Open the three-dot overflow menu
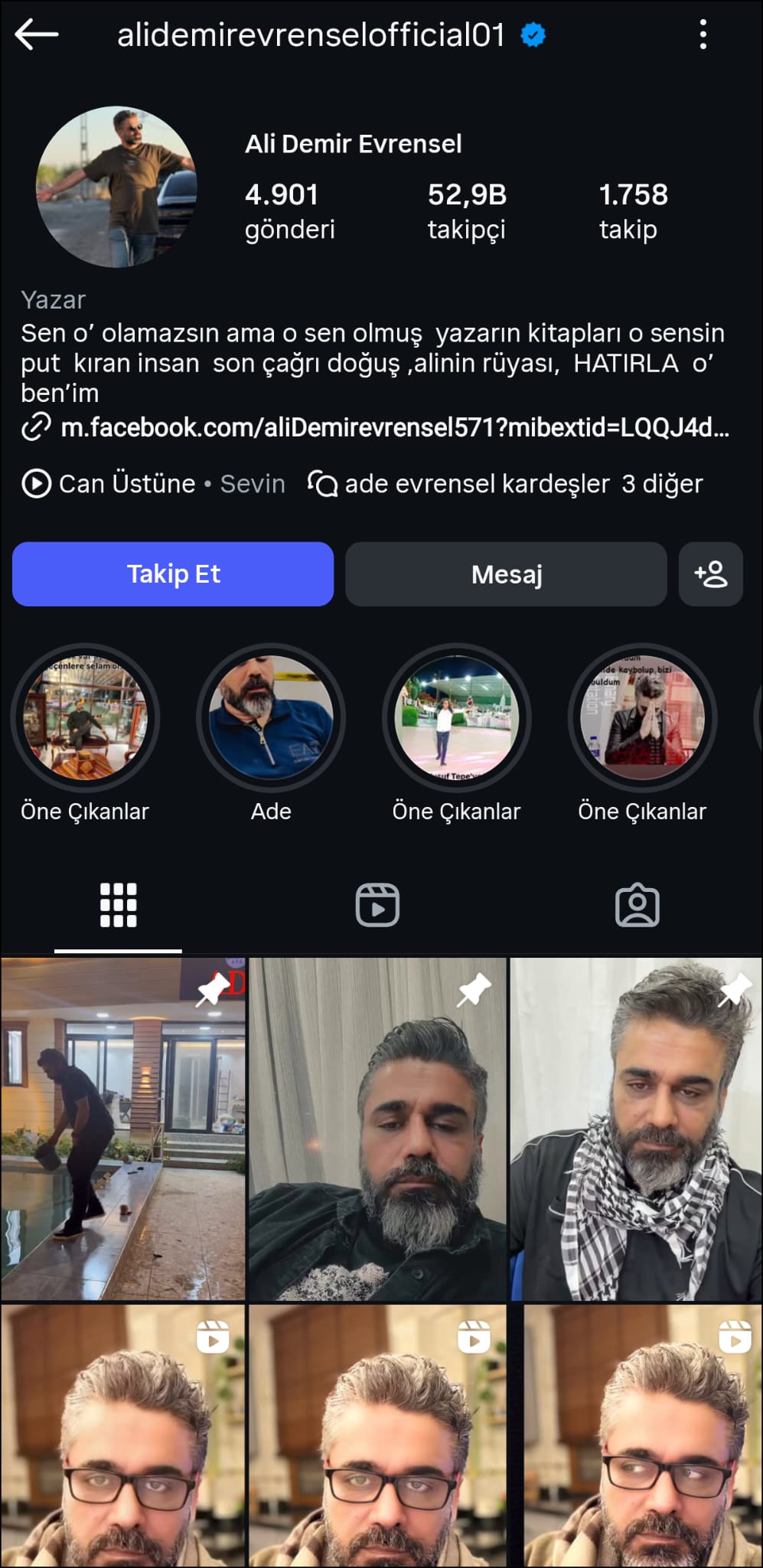 pyautogui.click(x=703, y=34)
